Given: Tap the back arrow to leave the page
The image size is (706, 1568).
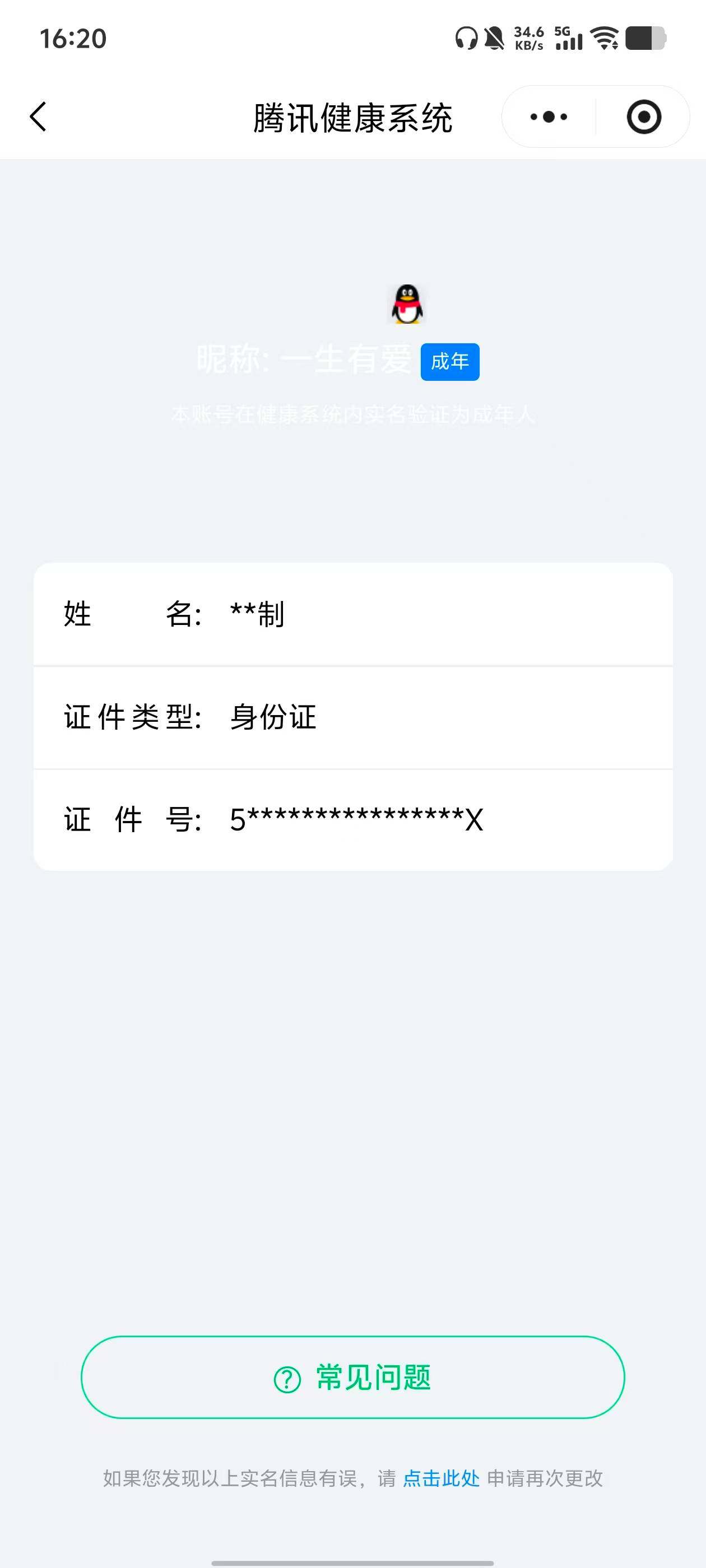Looking at the screenshot, I should click(x=38, y=116).
